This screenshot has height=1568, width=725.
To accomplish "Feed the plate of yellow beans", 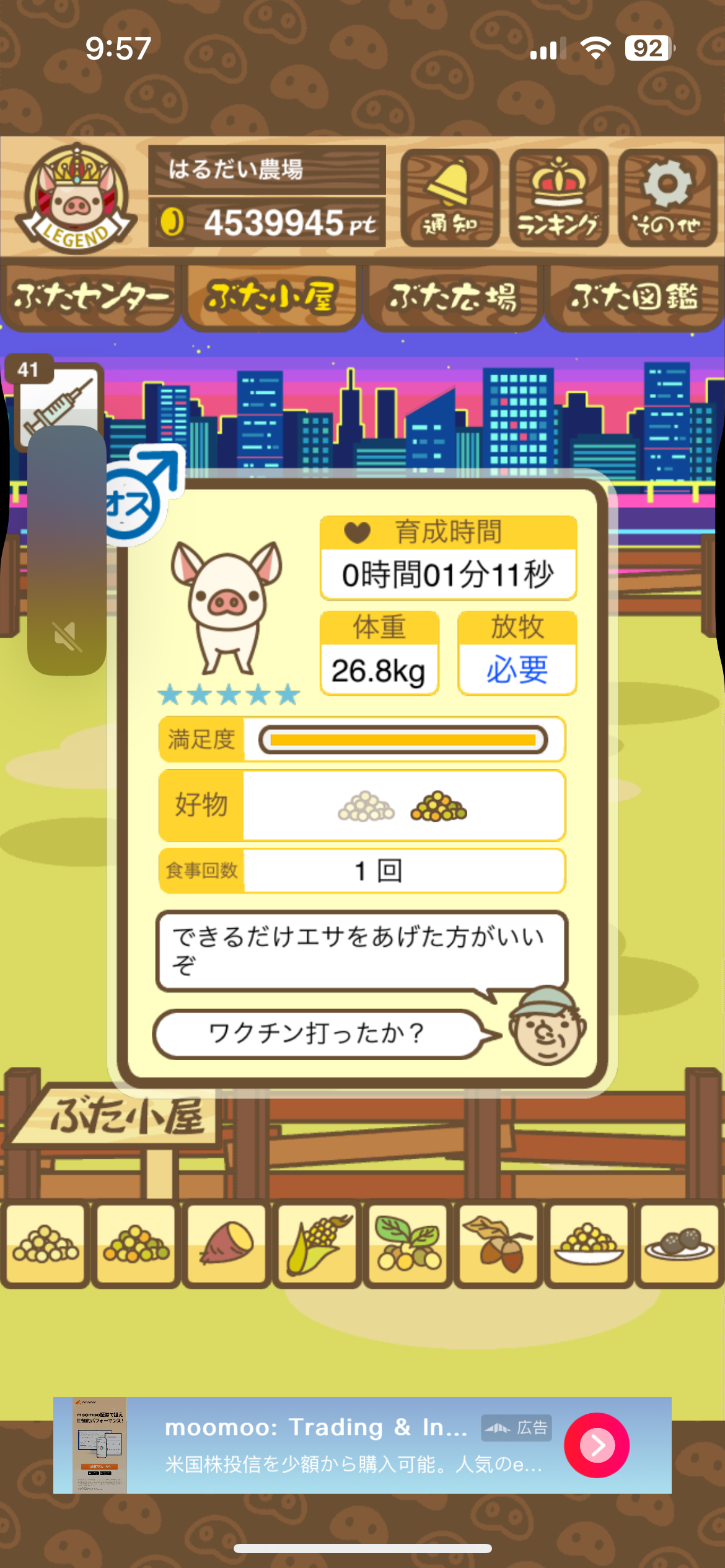I will coord(589,1244).
